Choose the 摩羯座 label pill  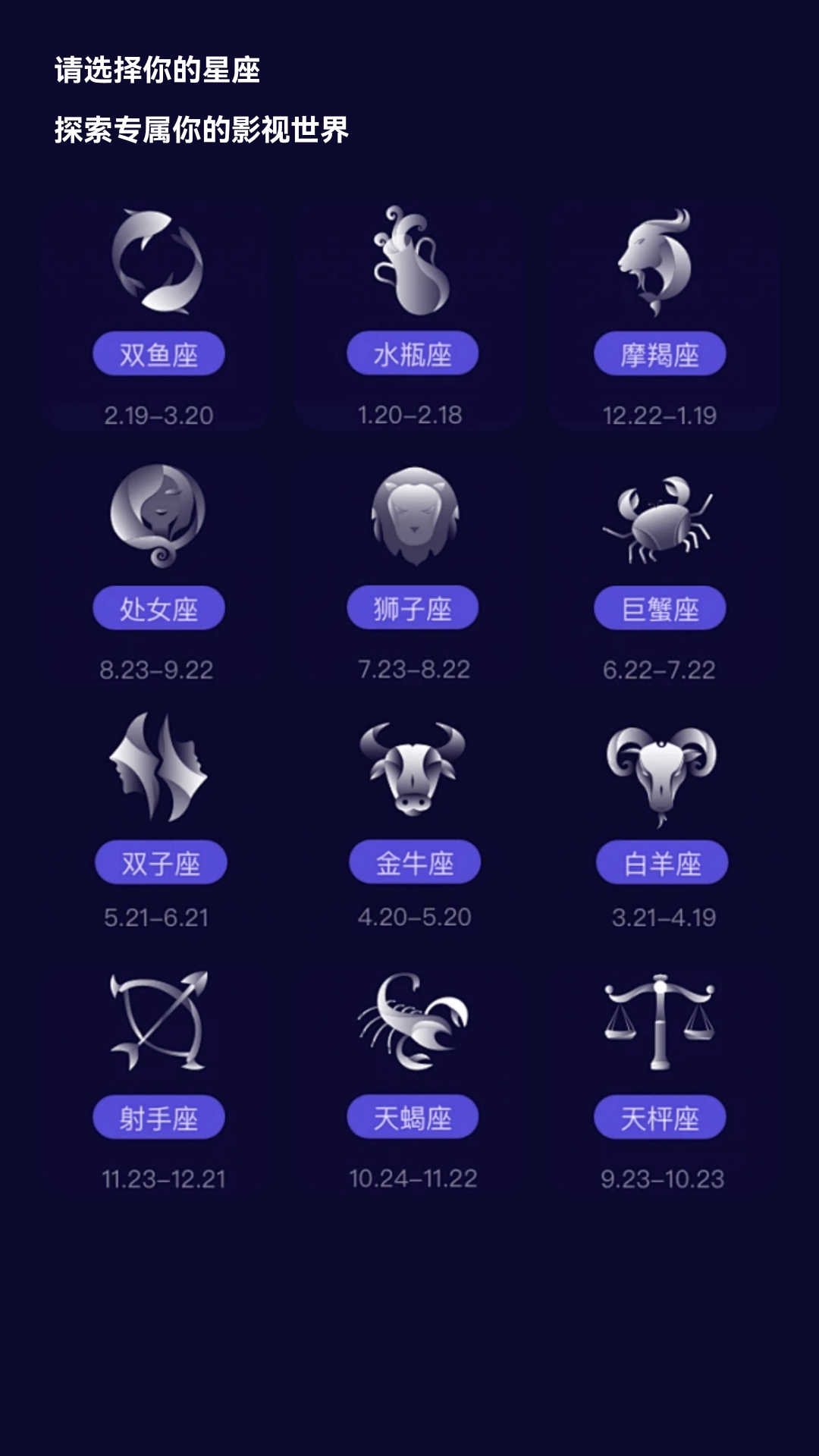coord(661,354)
